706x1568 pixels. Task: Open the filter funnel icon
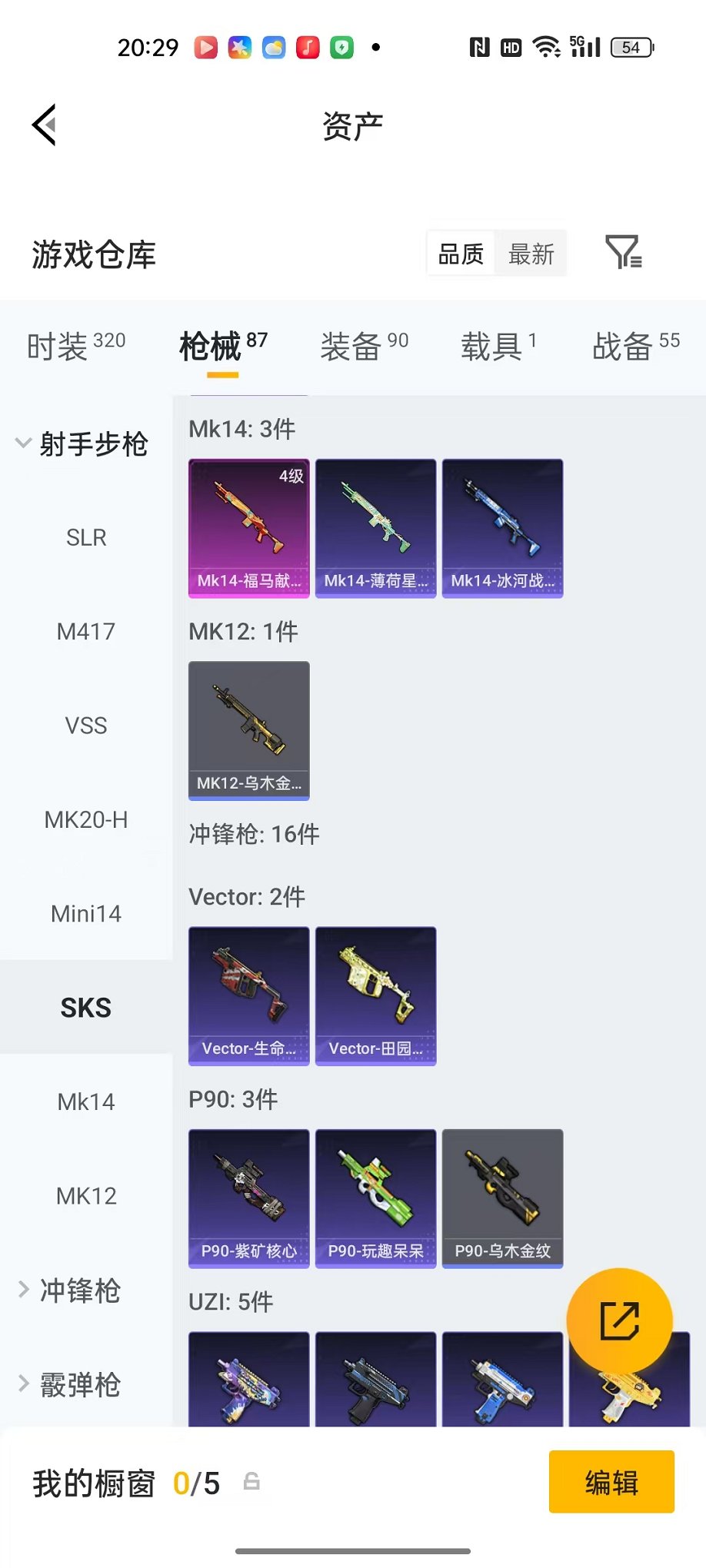[x=624, y=252]
